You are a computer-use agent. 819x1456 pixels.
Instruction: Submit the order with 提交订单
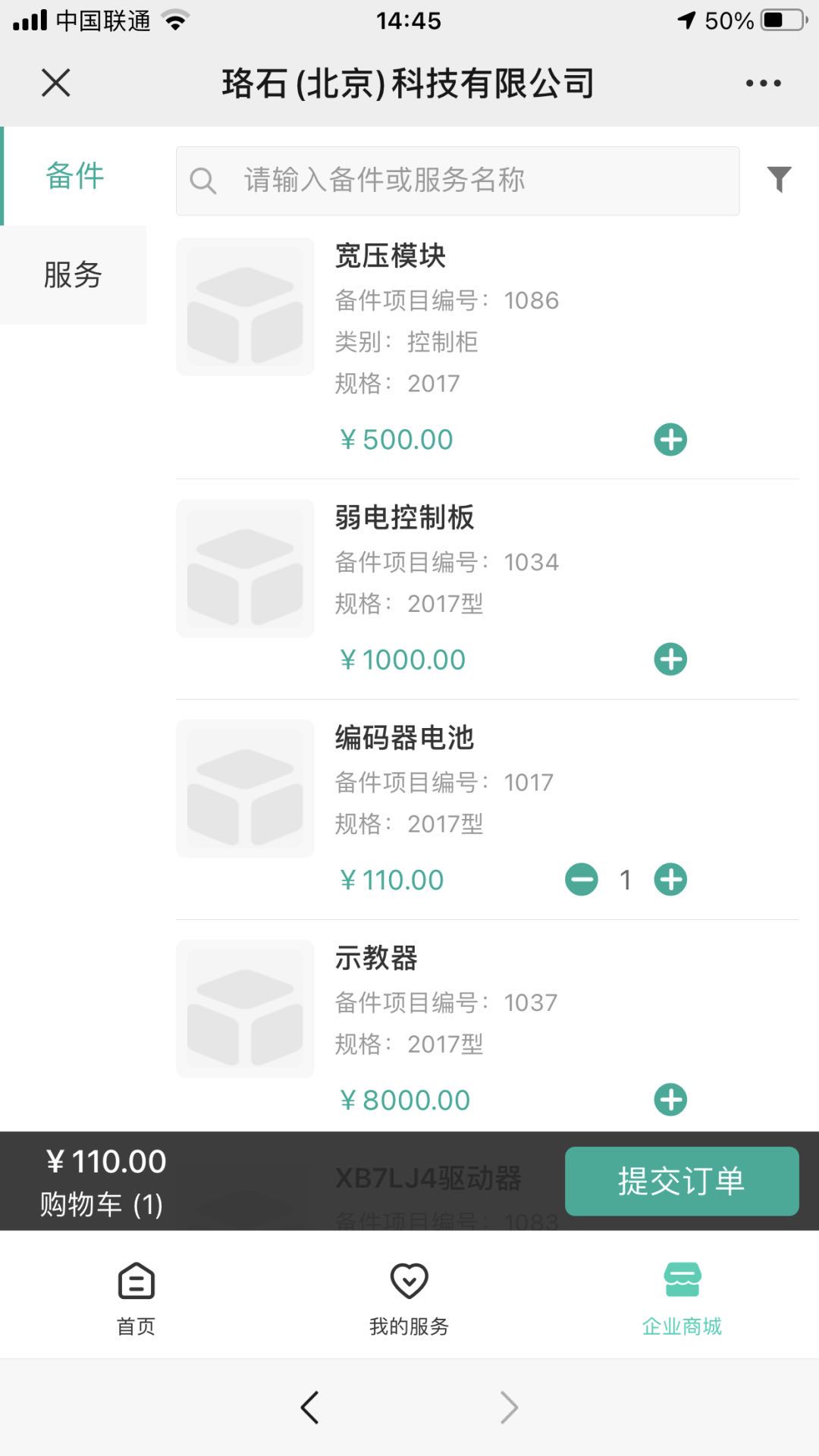coord(681,1181)
